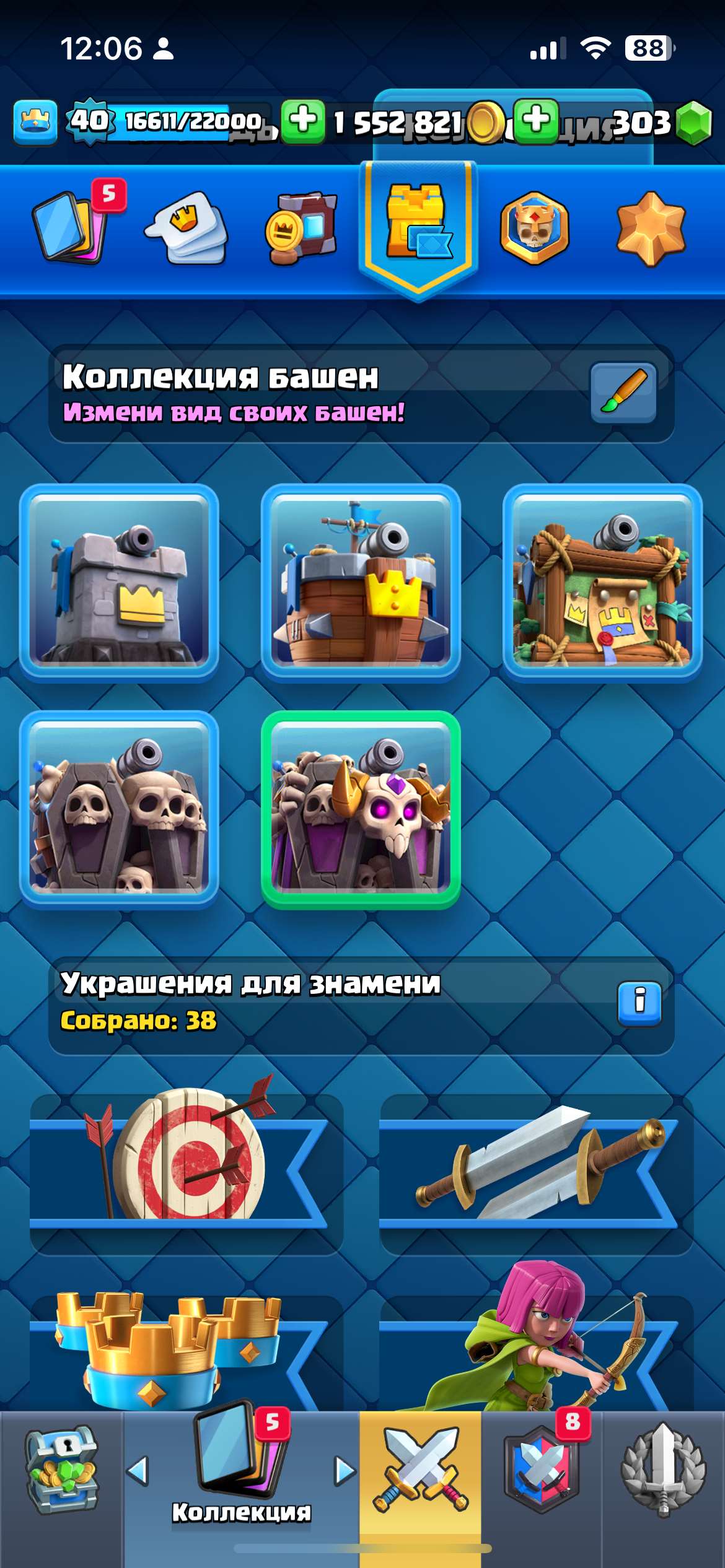
Task: Tap the paintbrush edit button for towers
Action: (x=623, y=393)
